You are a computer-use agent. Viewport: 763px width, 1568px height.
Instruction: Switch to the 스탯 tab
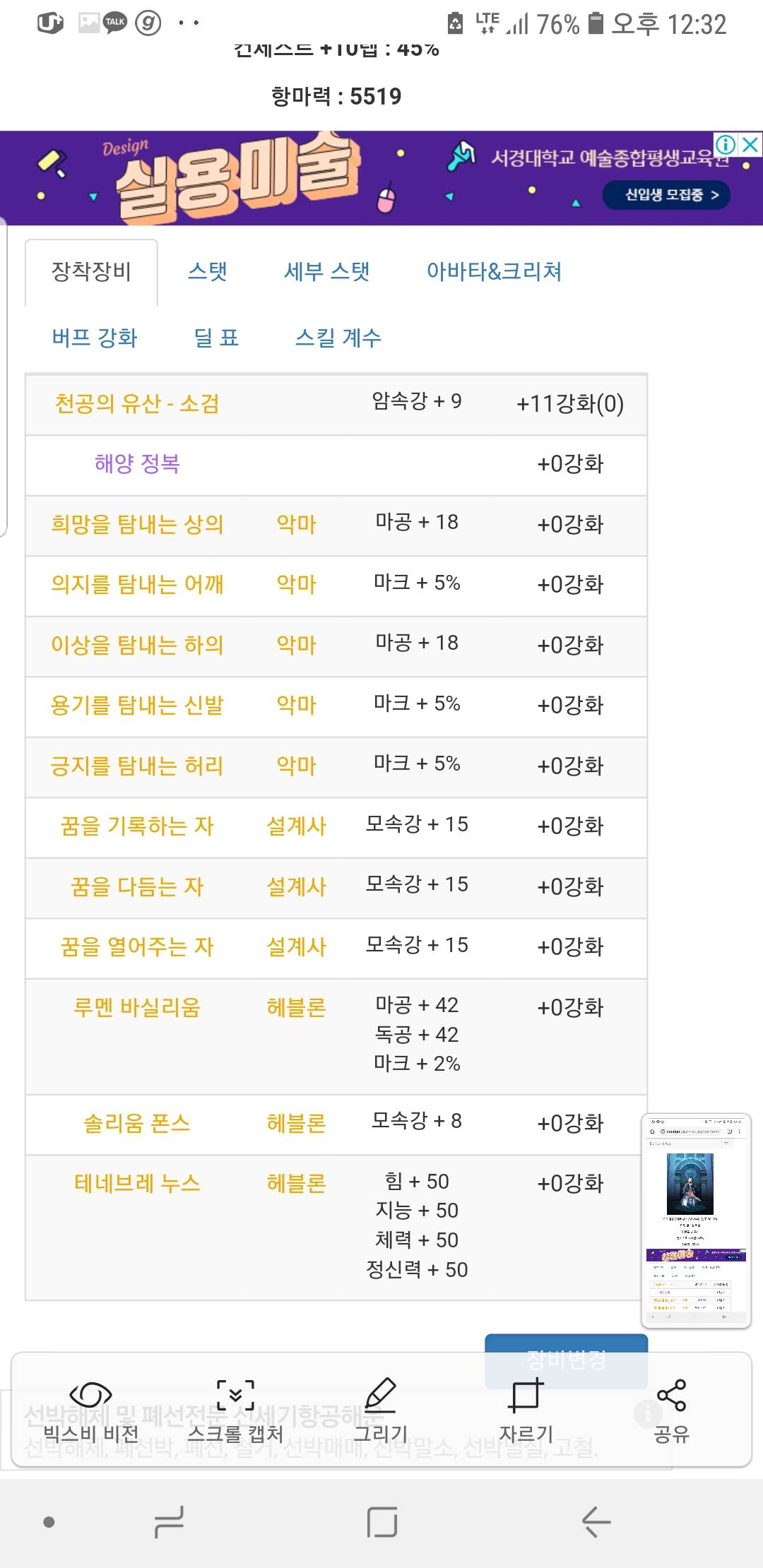(x=208, y=272)
